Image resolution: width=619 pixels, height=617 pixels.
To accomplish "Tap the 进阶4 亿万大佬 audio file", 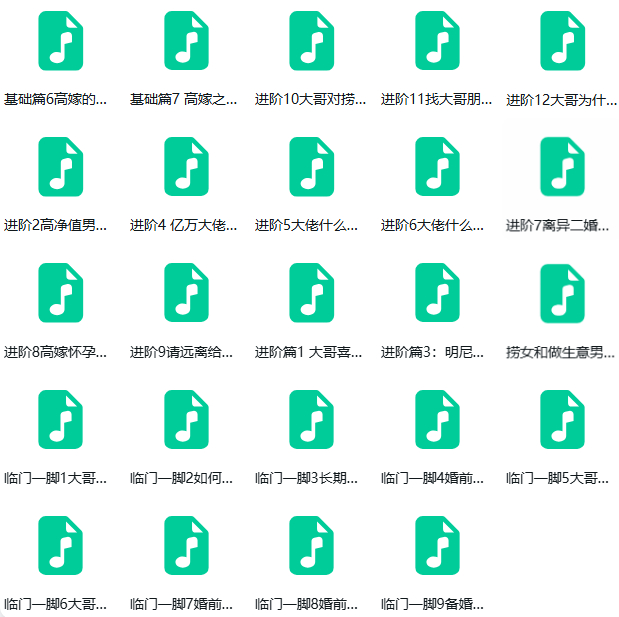I will click(x=185, y=167).
